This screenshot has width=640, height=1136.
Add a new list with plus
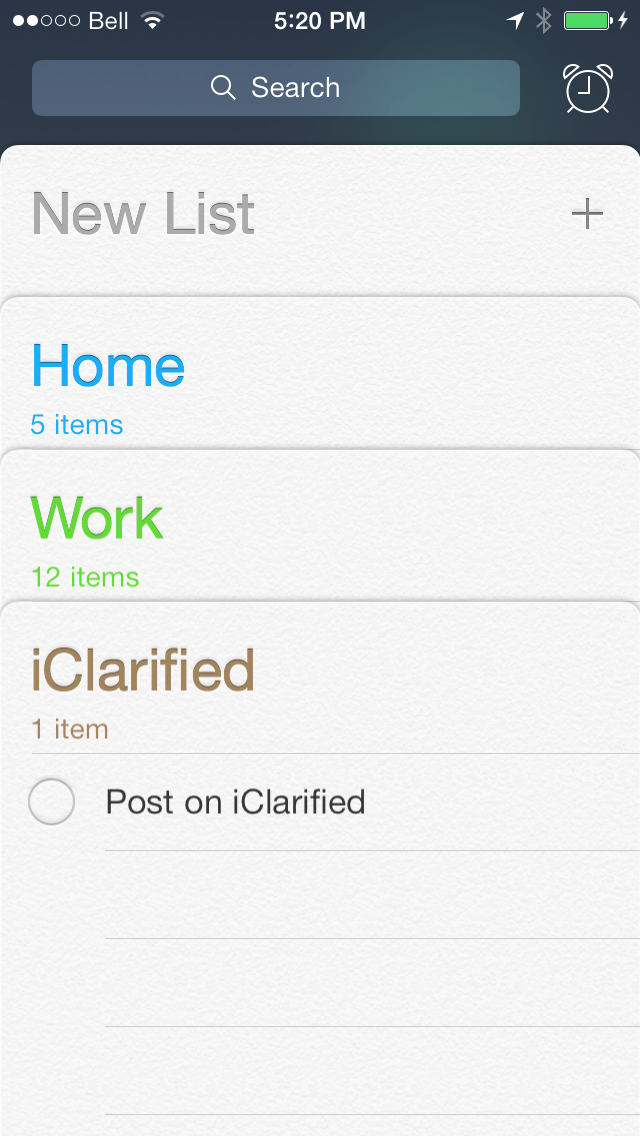point(587,213)
